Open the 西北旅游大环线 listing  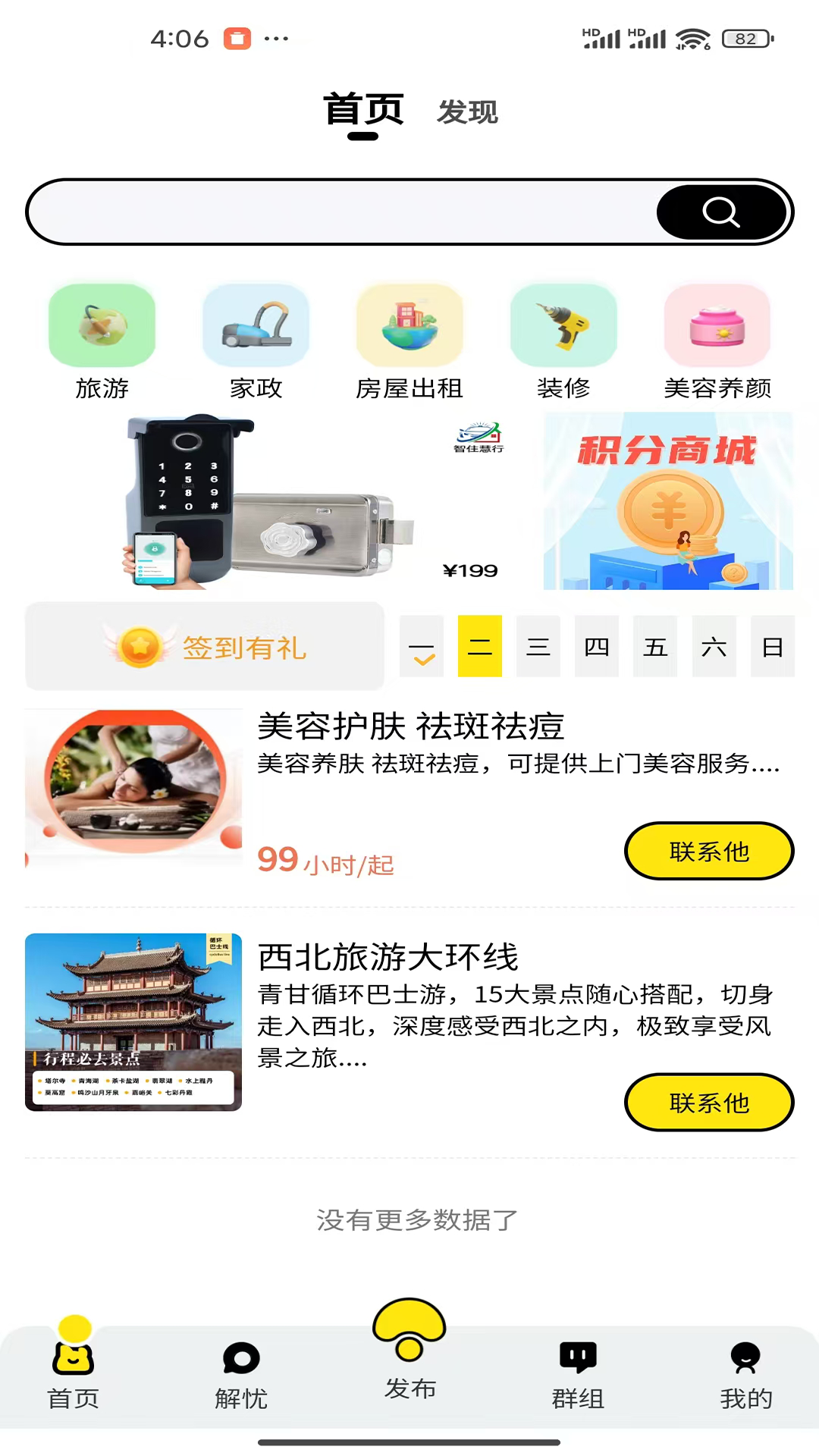(x=388, y=957)
